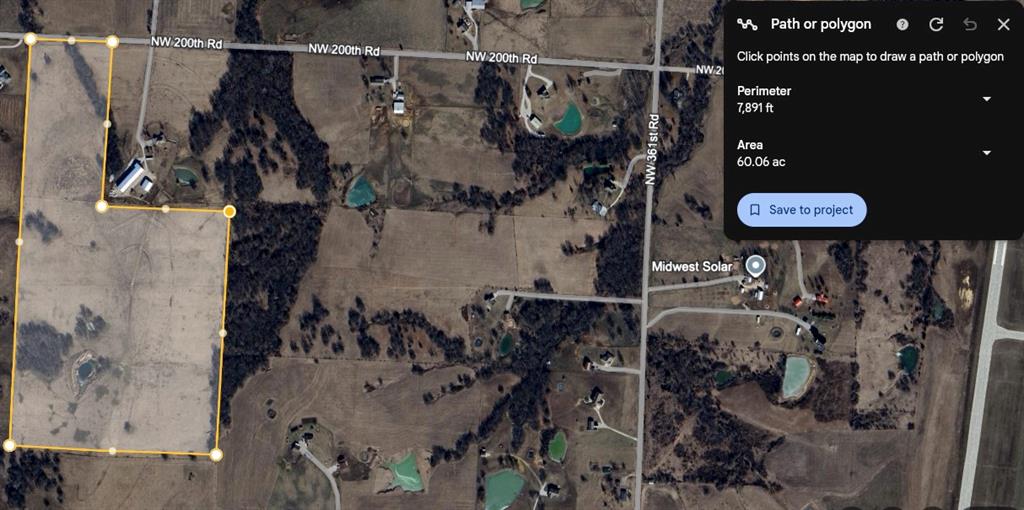Open the Area units dropdown
This screenshot has width=1024, height=510.
coord(987,152)
